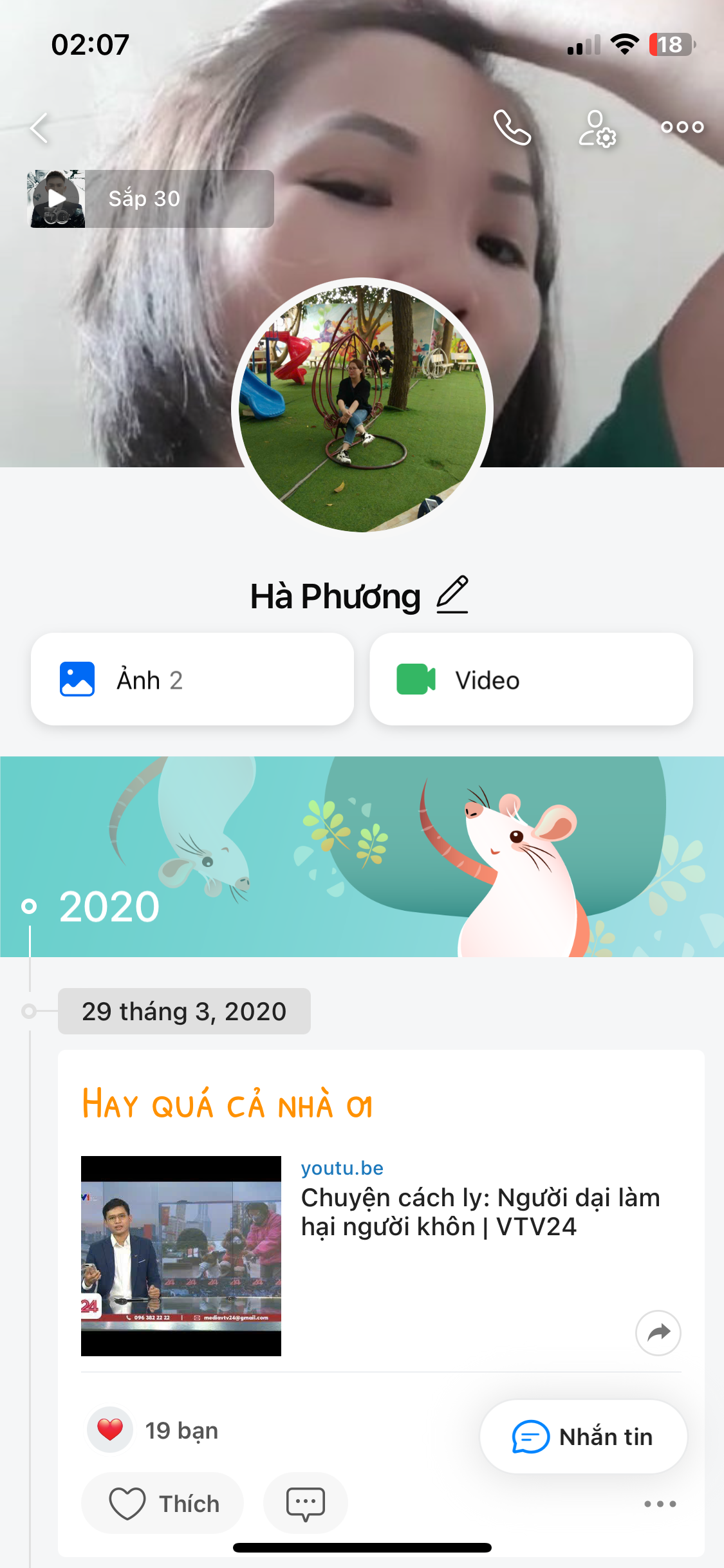Like the post with Thích
The image size is (724, 1568).
[163, 1504]
